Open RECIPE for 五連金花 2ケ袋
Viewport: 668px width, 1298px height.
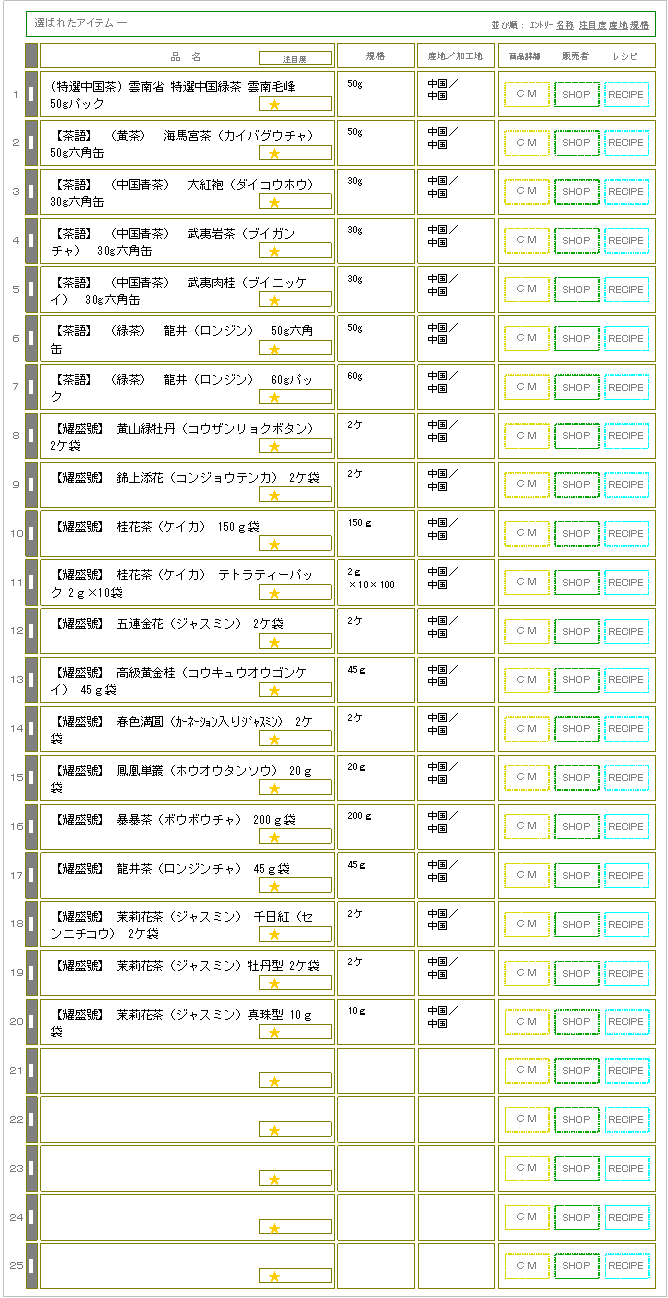[627, 632]
